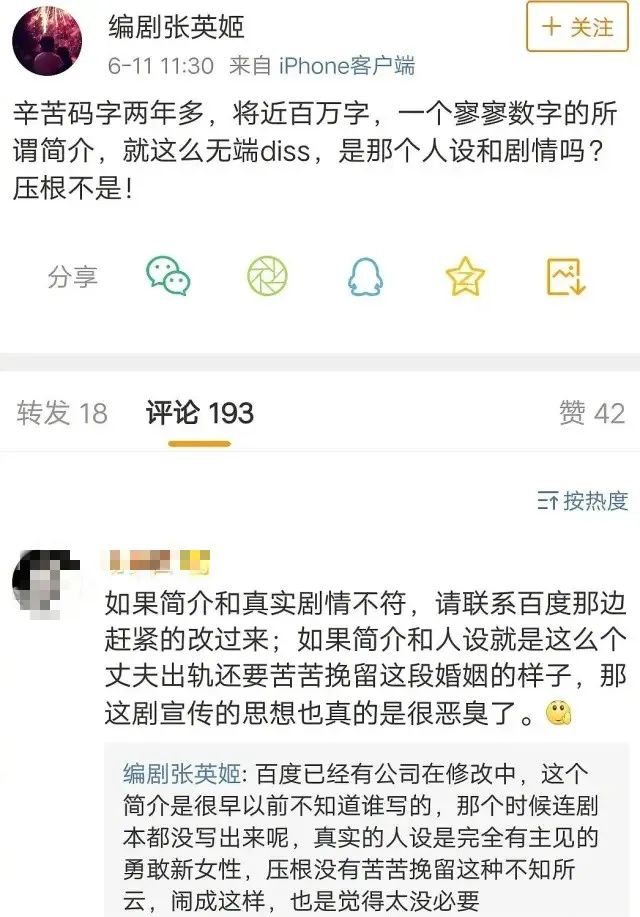The image size is (640, 917).
Task: Open 编剧张英姬's username at the top
Action: [x=175, y=27]
